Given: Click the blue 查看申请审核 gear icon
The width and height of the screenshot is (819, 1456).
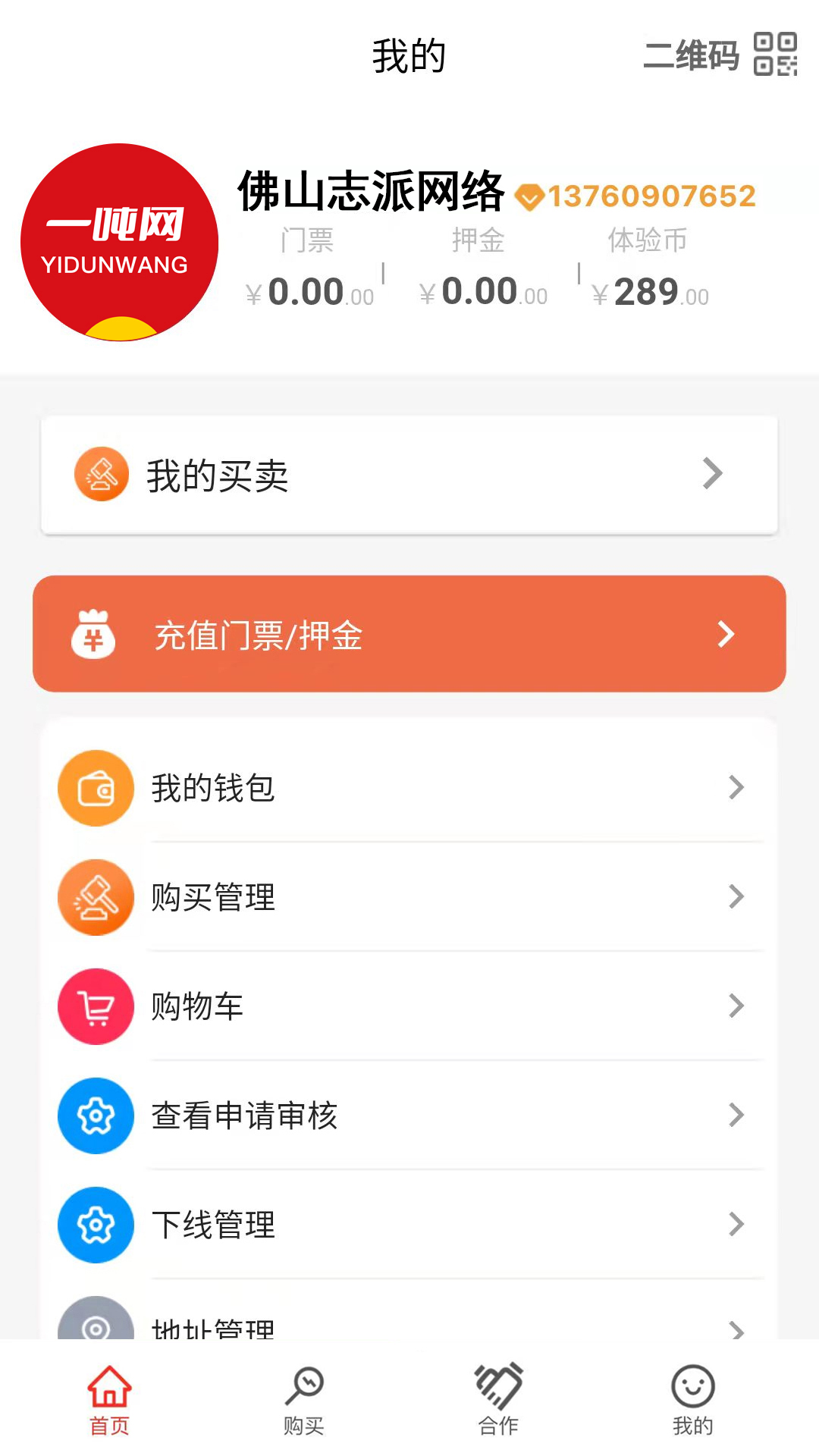Looking at the screenshot, I should (95, 1116).
